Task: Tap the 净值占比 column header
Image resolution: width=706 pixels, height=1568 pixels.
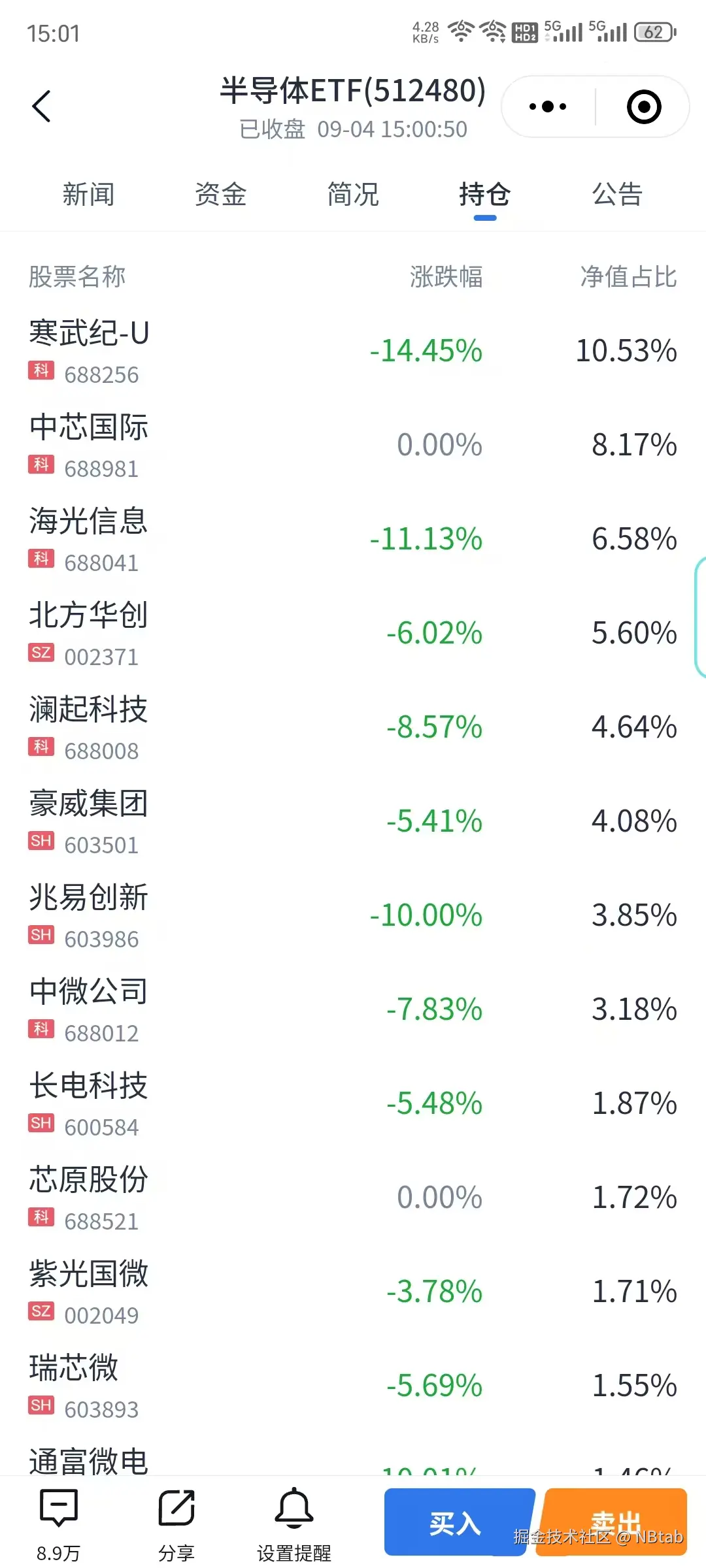Action: pyautogui.click(x=628, y=277)
